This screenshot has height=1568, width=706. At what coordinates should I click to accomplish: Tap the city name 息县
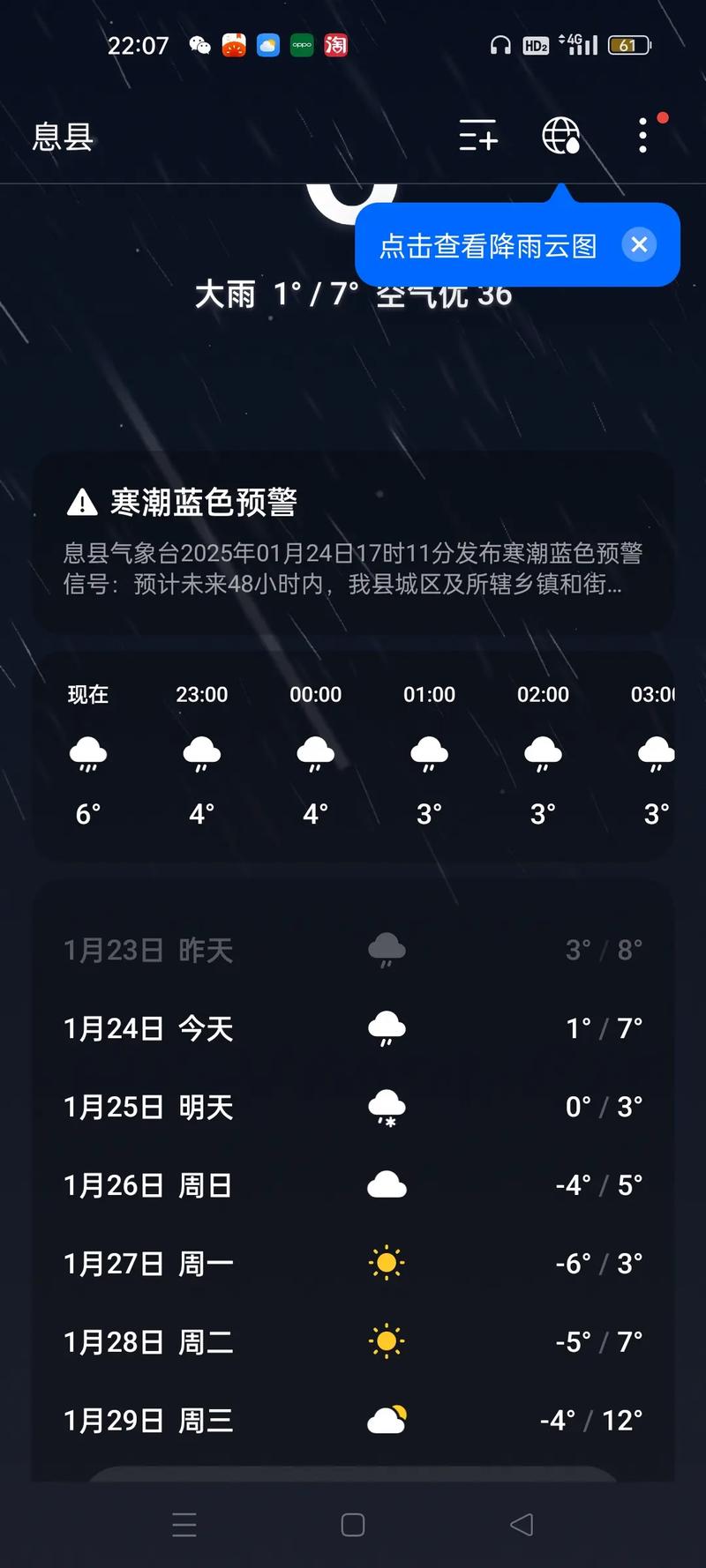[62, 138]
